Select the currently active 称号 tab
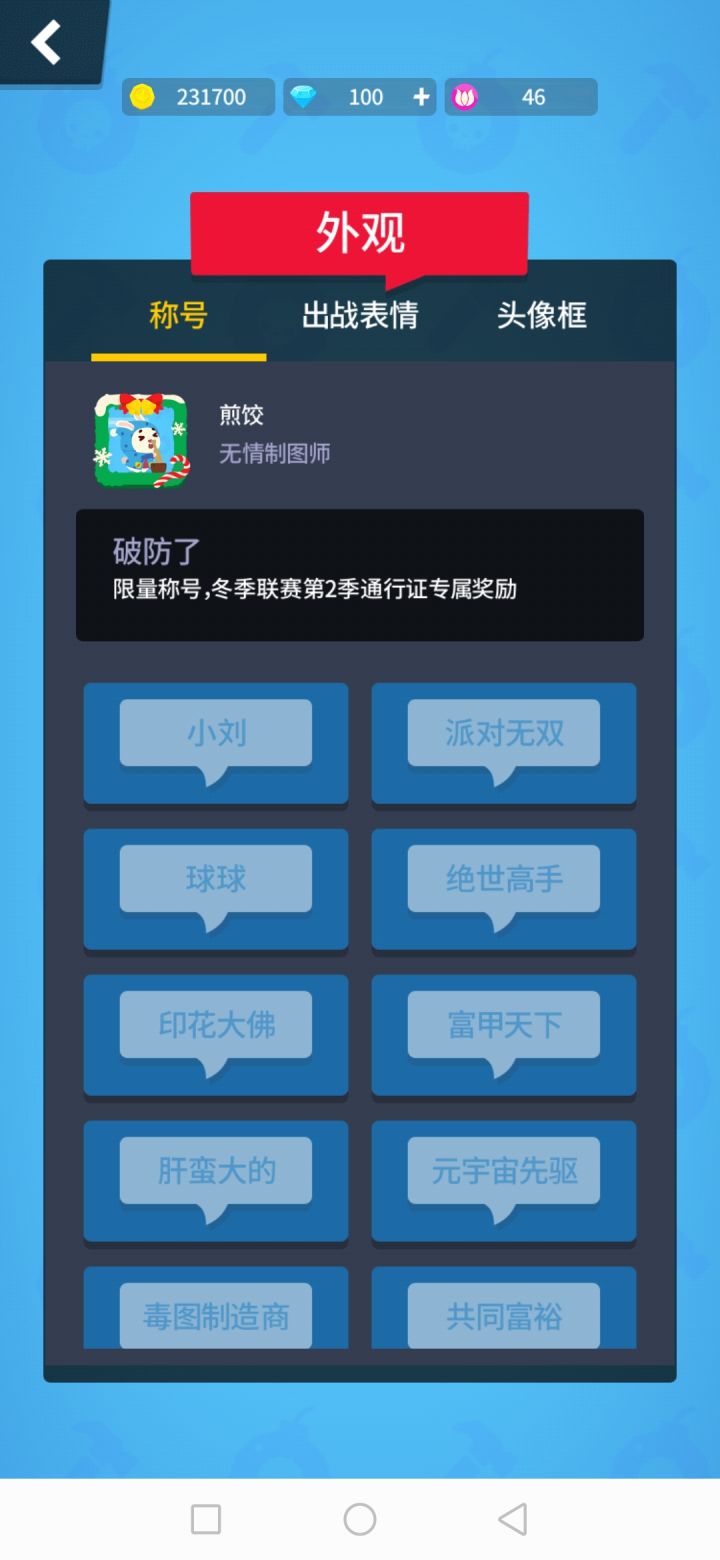The height and width of the screenshot is (1560, 720). [177, 316]
